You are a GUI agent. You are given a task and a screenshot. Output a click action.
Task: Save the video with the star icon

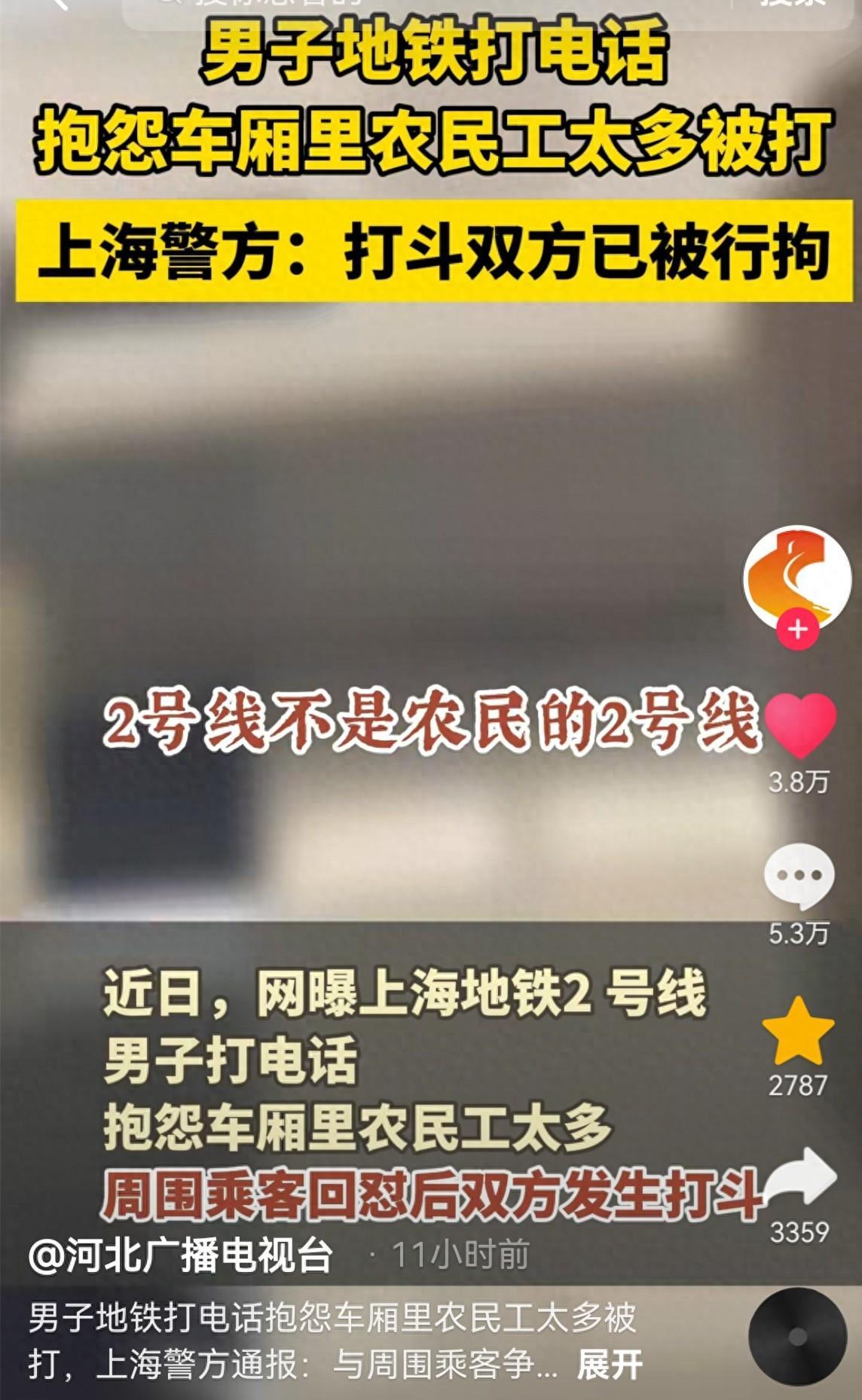coord(798,1029)
